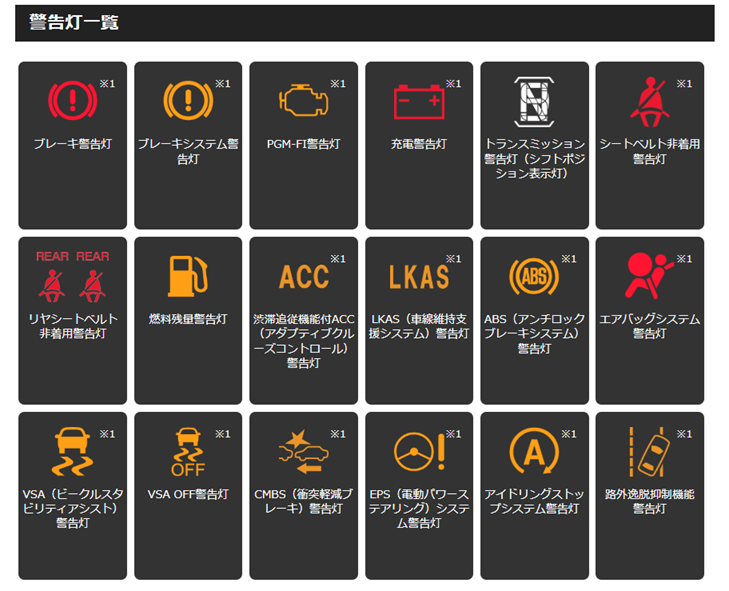
Task: Tap アイドリングストップシステム警告灯 tile
Action: (x=534, y=495)
